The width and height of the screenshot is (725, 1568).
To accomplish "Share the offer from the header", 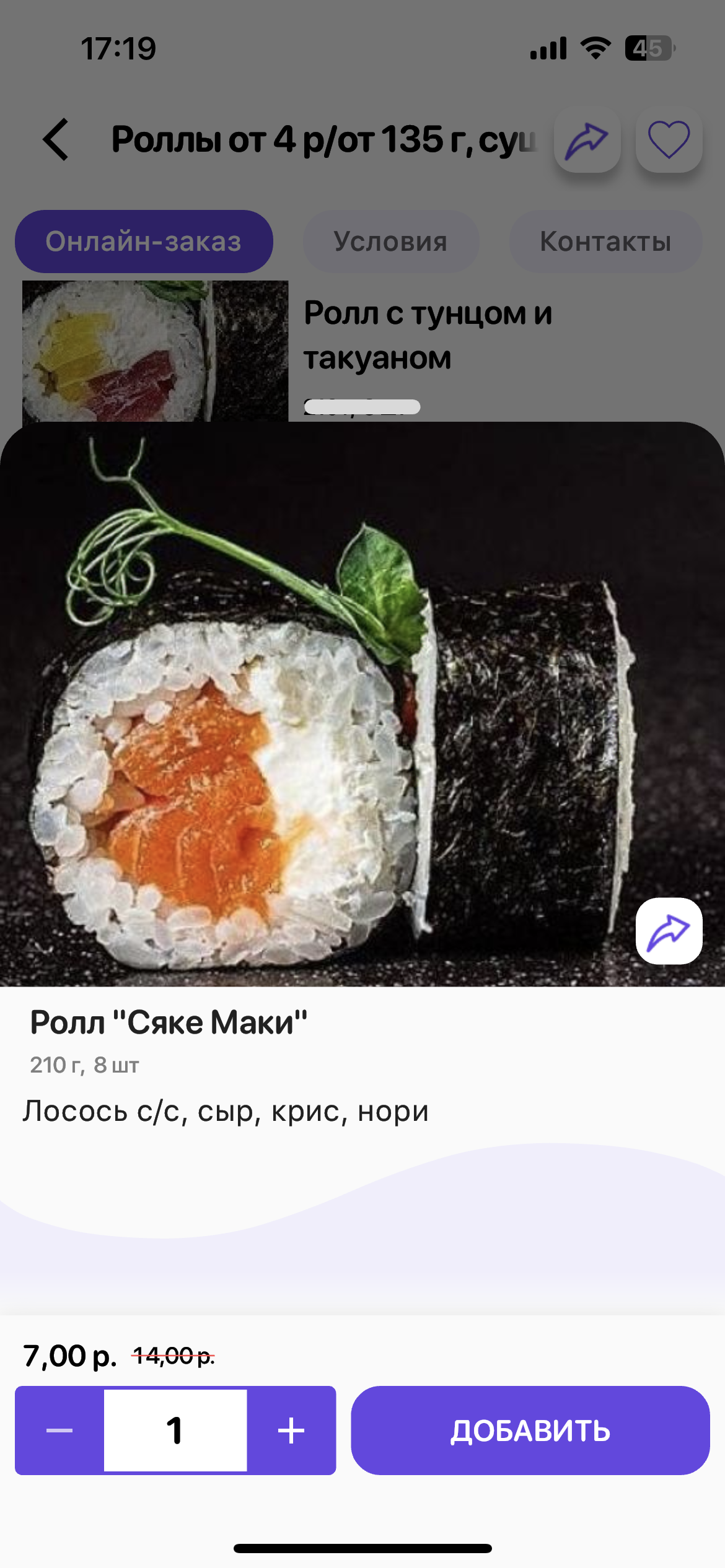I will pyautogui.click(x=587, y=140).
